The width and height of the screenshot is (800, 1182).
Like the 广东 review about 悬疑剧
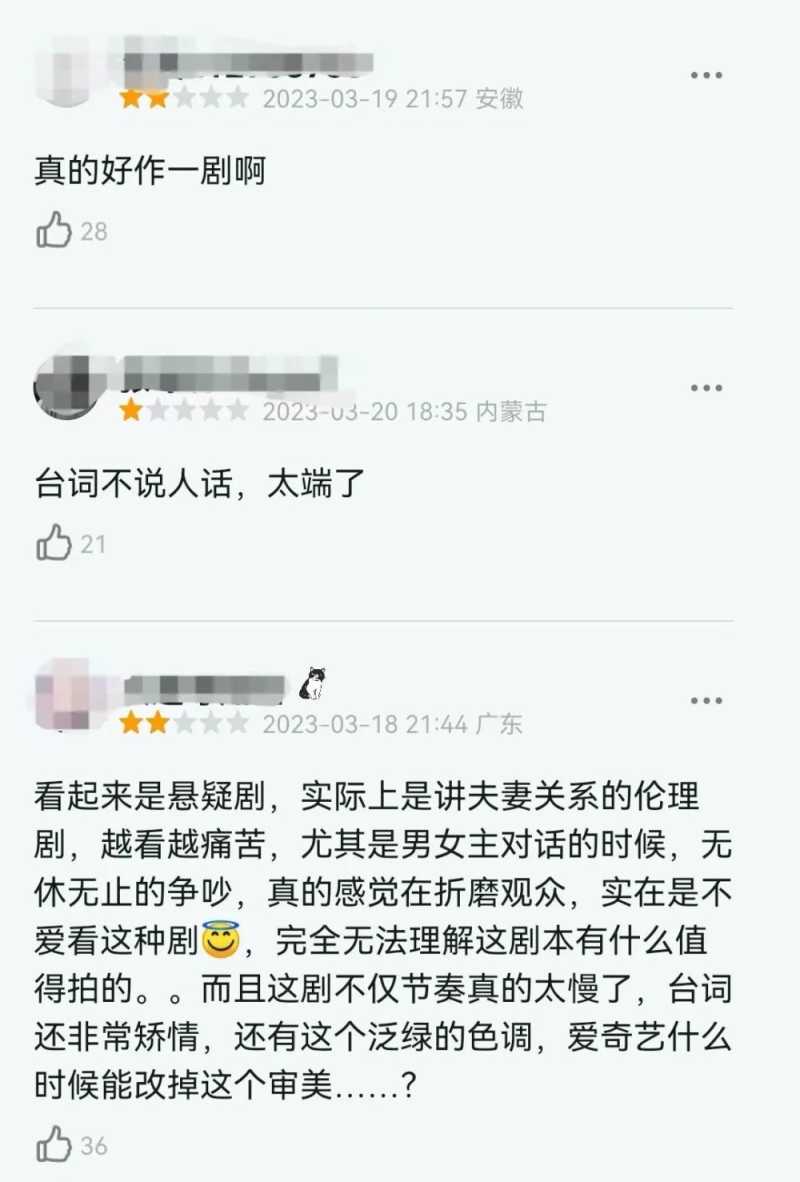[x=55, y=1145]
